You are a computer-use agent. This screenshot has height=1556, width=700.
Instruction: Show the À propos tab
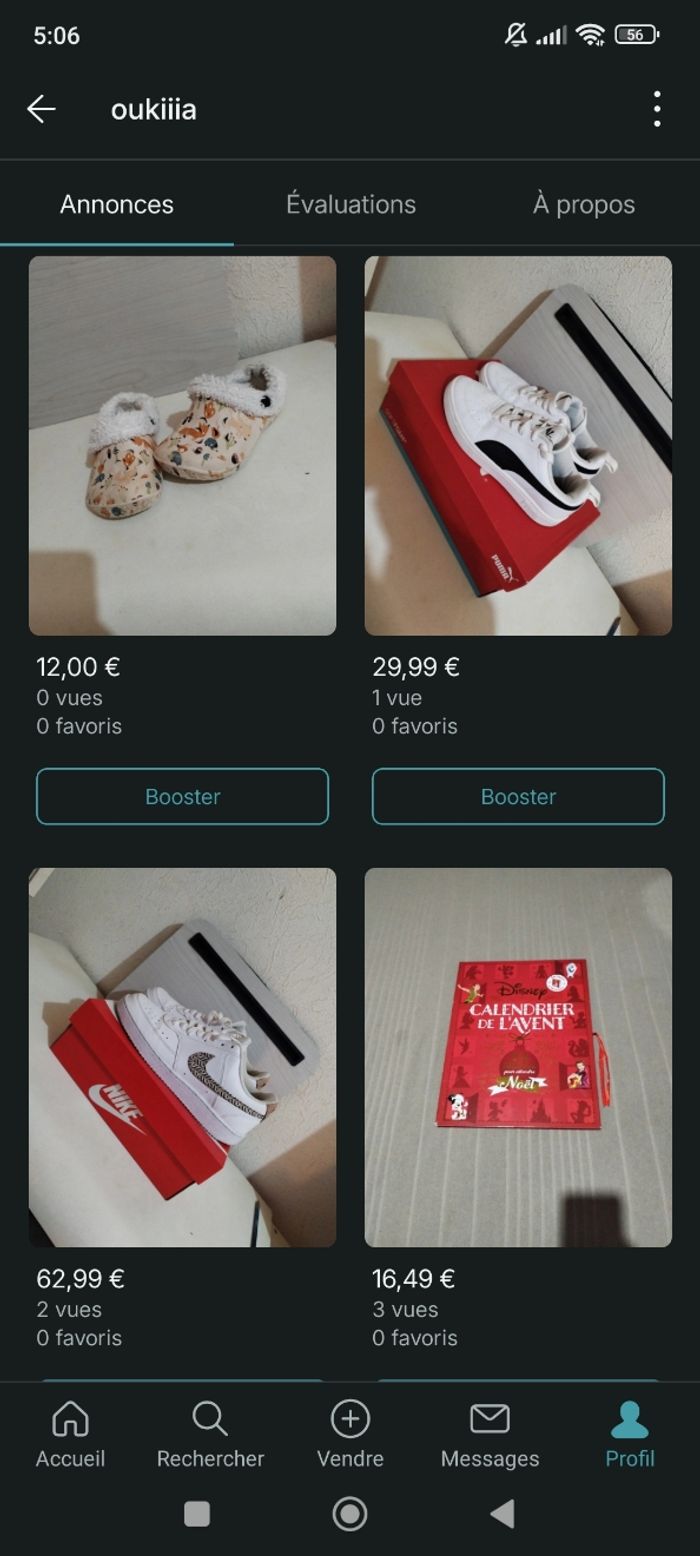(583, 204)
